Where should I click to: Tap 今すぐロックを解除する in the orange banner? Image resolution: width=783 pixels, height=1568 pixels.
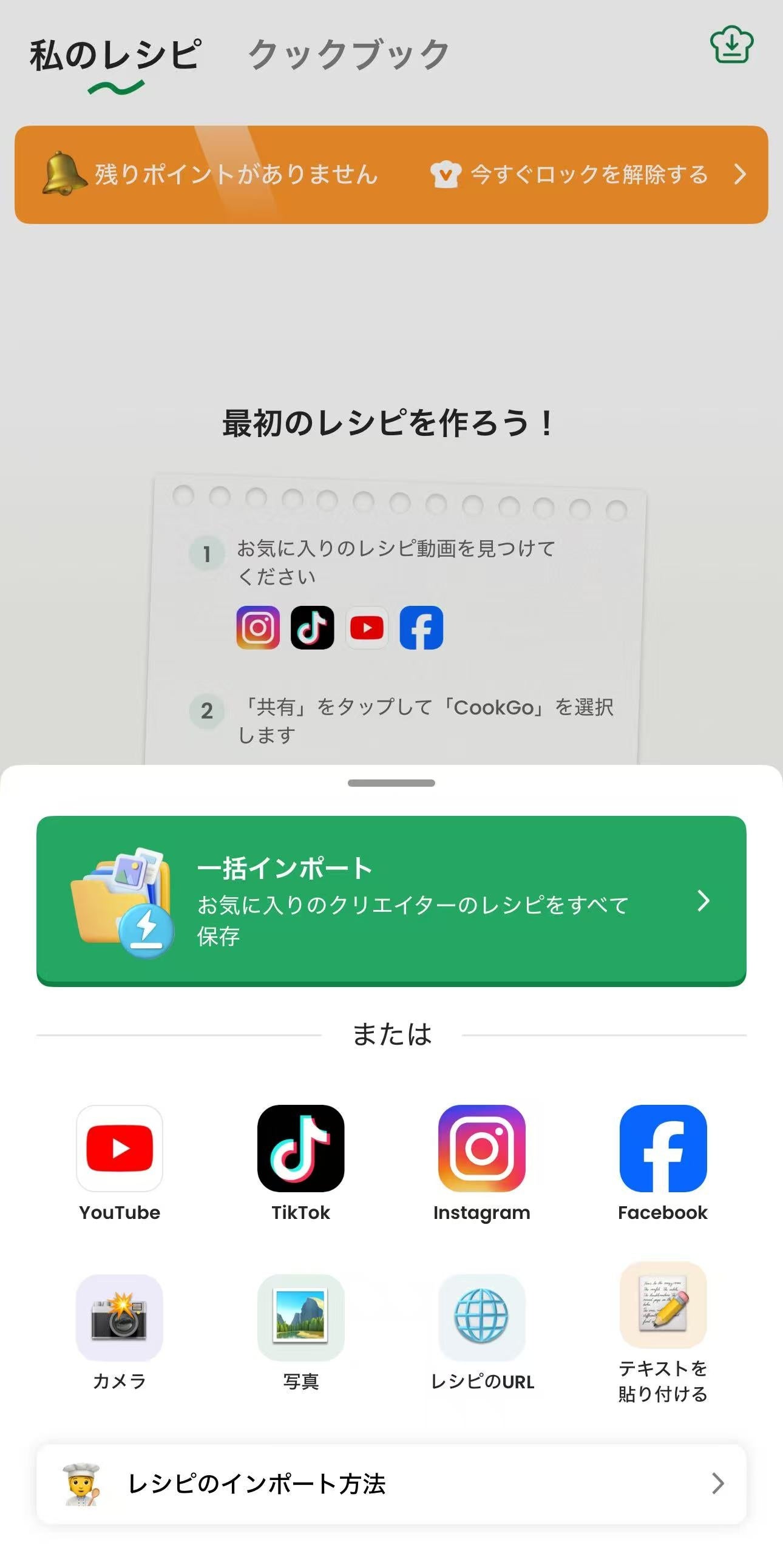(x=588, y=175)
